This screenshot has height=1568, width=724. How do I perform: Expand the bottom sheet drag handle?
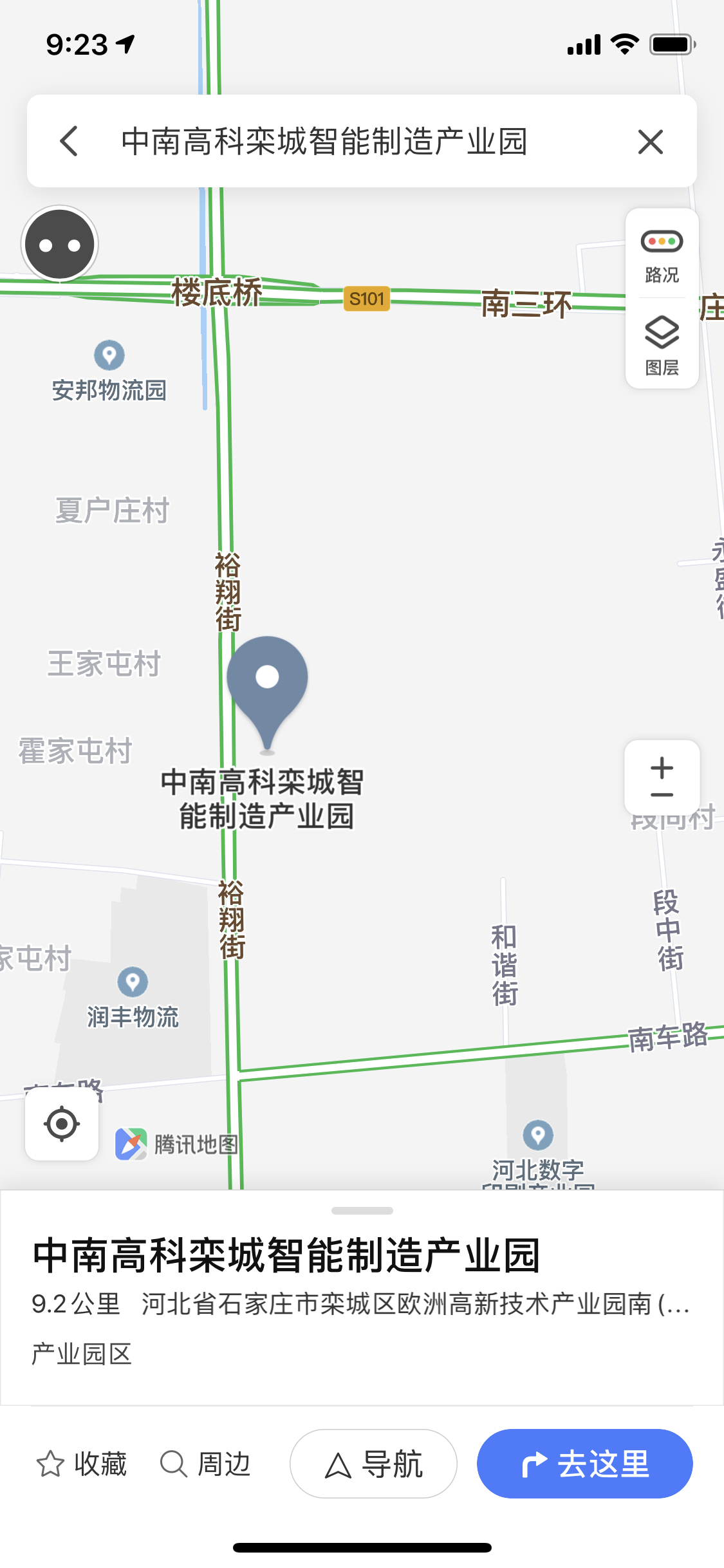362,1211
